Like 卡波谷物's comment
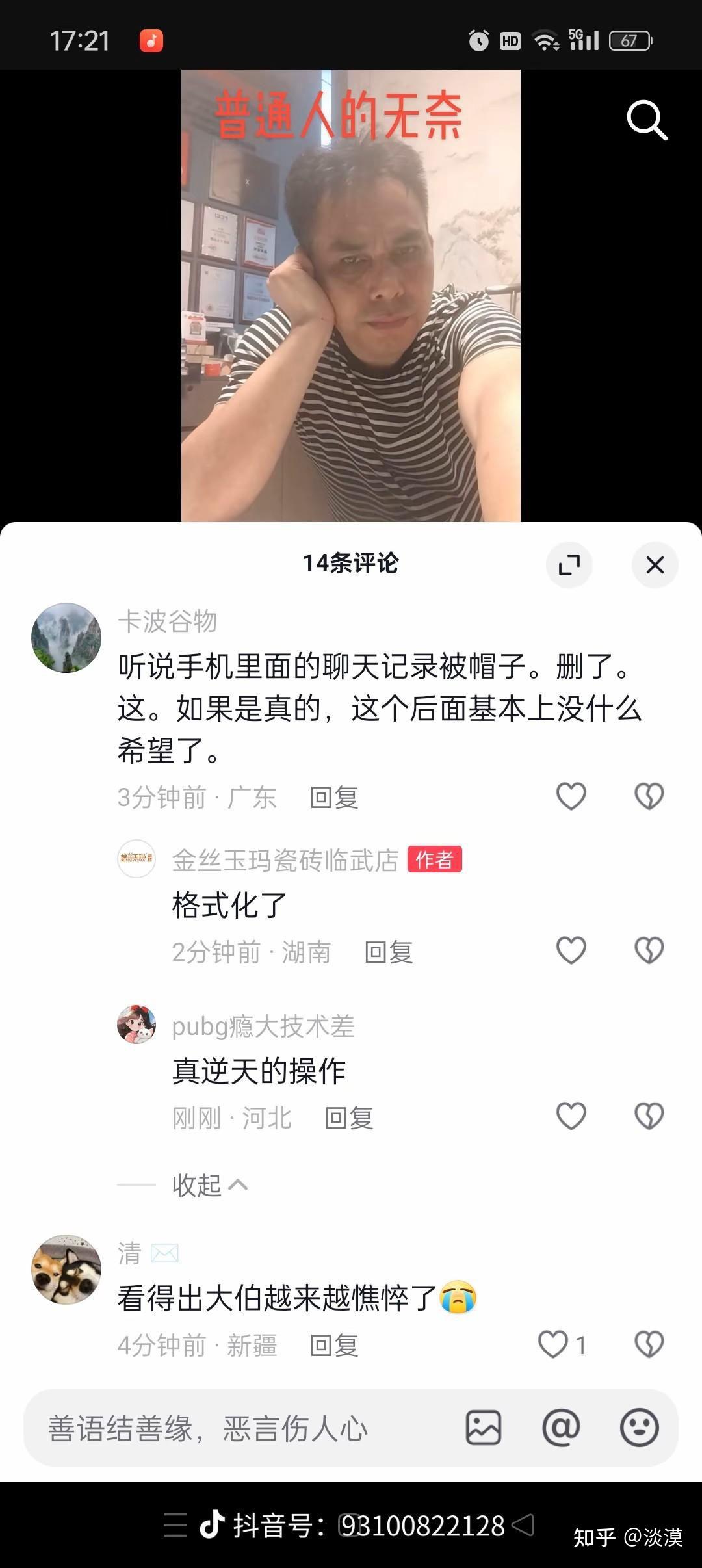 pyautogui.click(x=571, y=796)
